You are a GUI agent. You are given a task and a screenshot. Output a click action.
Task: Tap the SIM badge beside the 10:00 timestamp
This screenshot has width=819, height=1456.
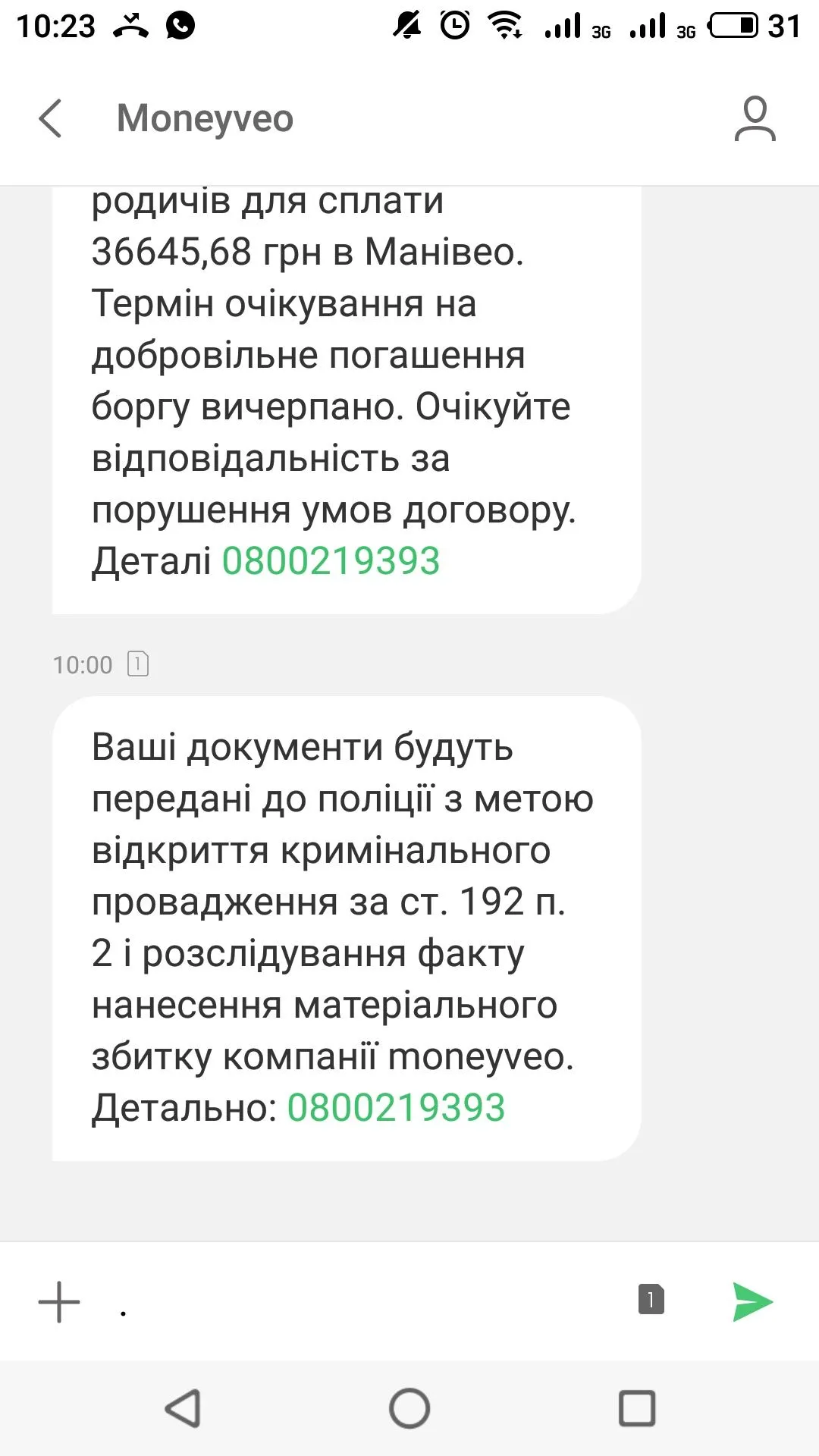137,664
